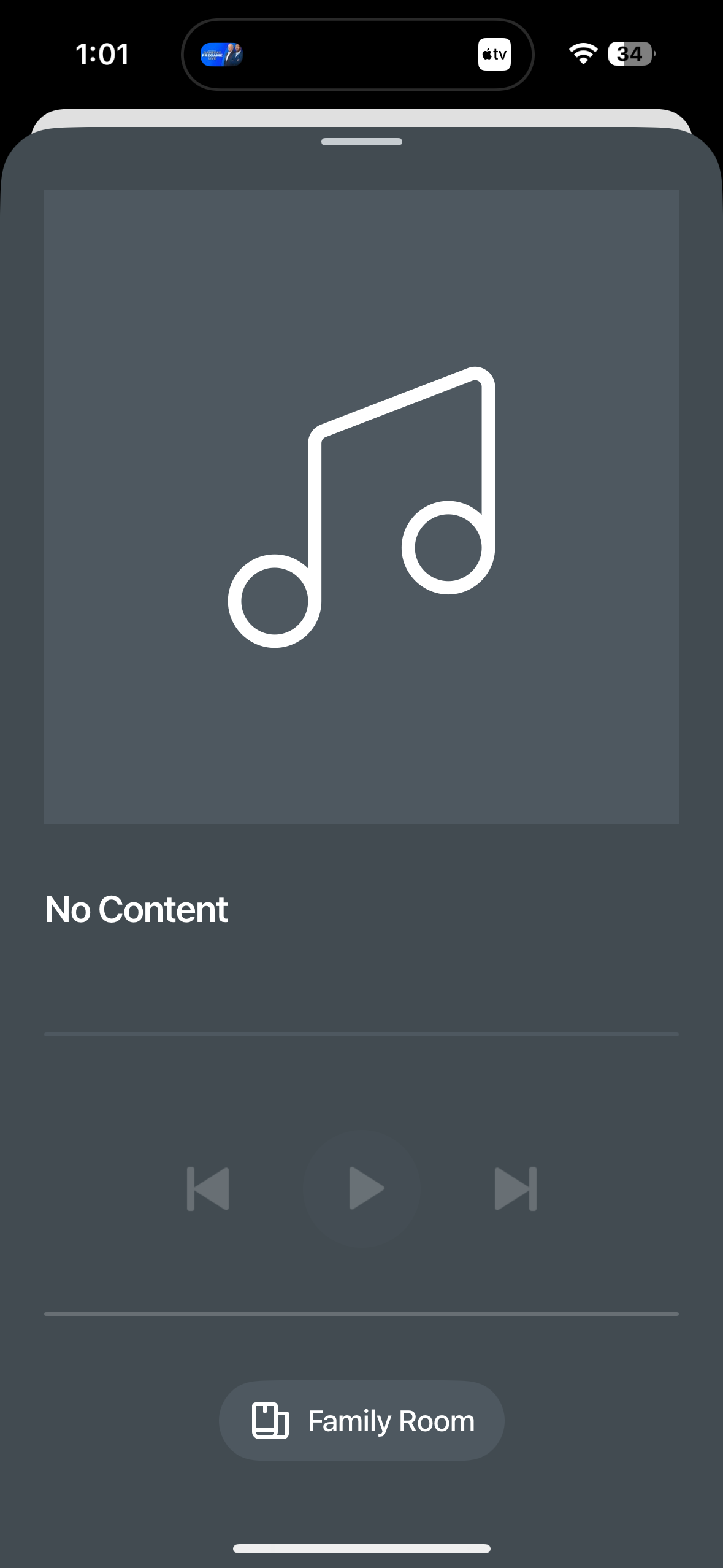723x1568 pixels.
Task: Skip to the previous track
Action: click(208, 1189)
